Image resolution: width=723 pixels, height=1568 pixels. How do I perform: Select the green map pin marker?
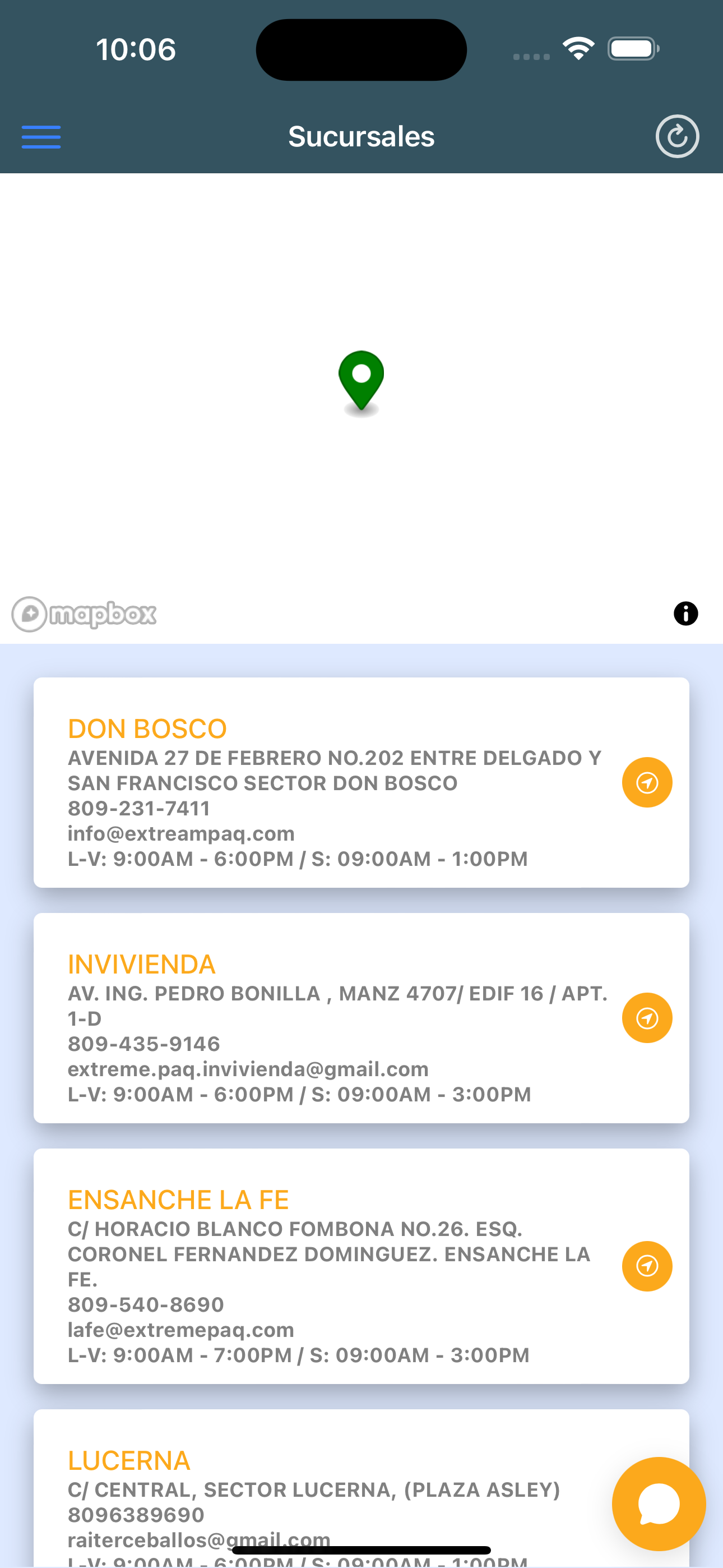point(361,382)
